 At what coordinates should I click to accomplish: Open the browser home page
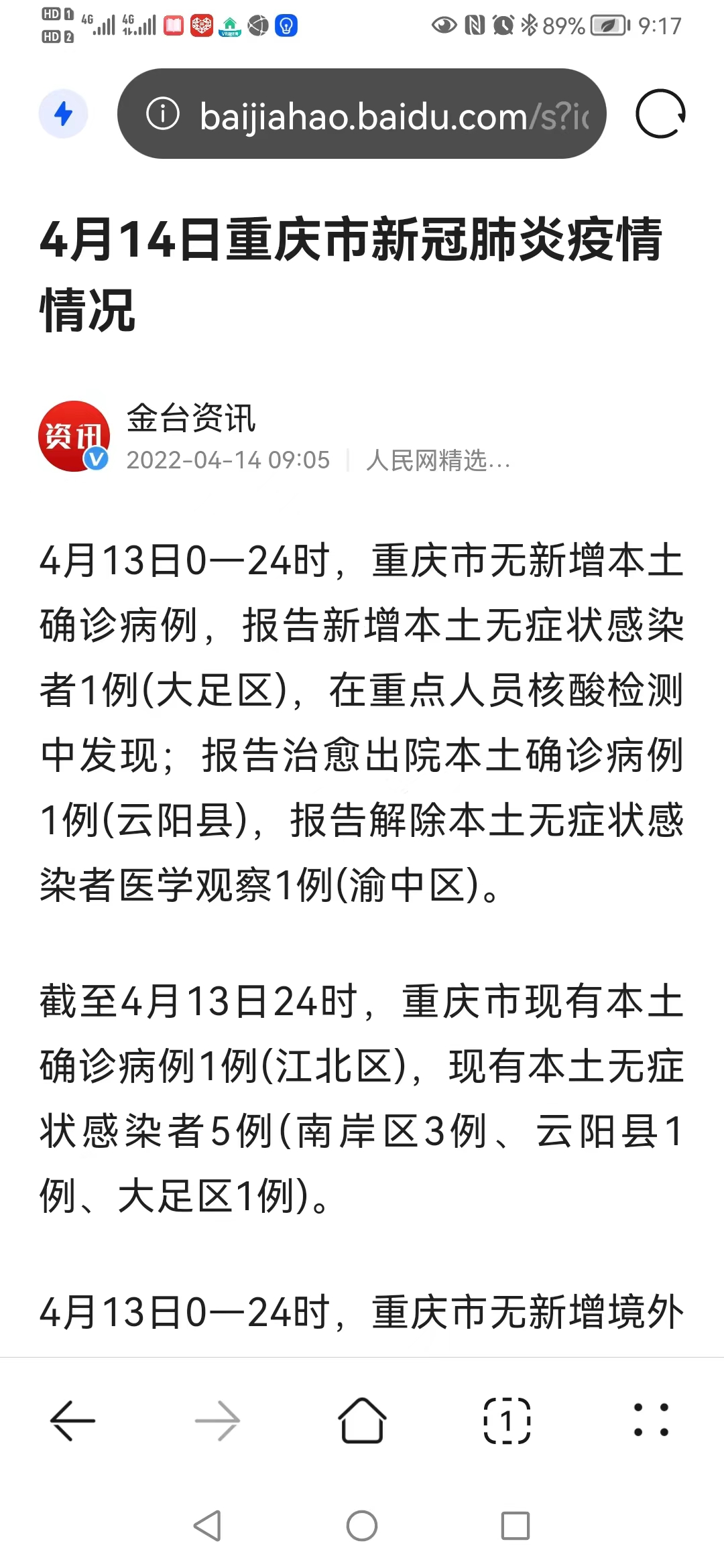[362, 1420]
